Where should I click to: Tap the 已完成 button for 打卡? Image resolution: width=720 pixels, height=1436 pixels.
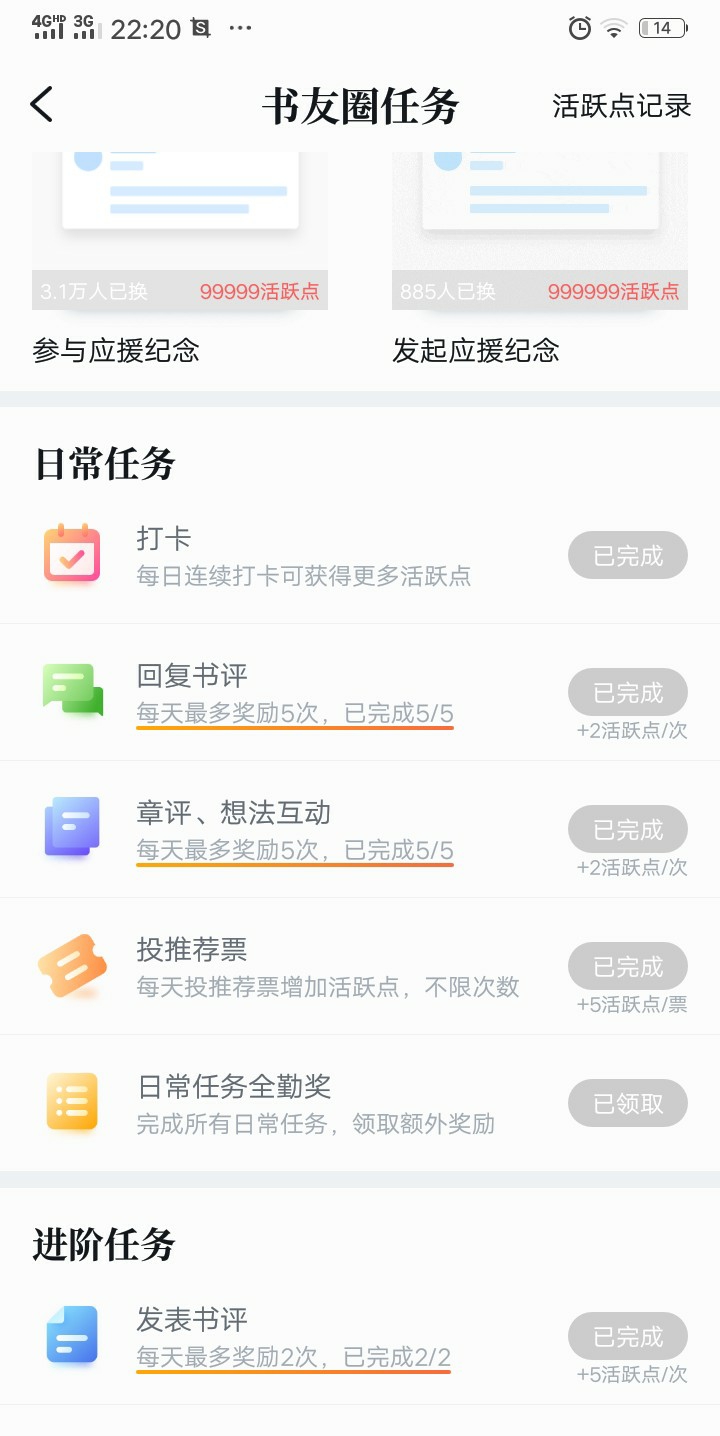[x=628, y=556]
